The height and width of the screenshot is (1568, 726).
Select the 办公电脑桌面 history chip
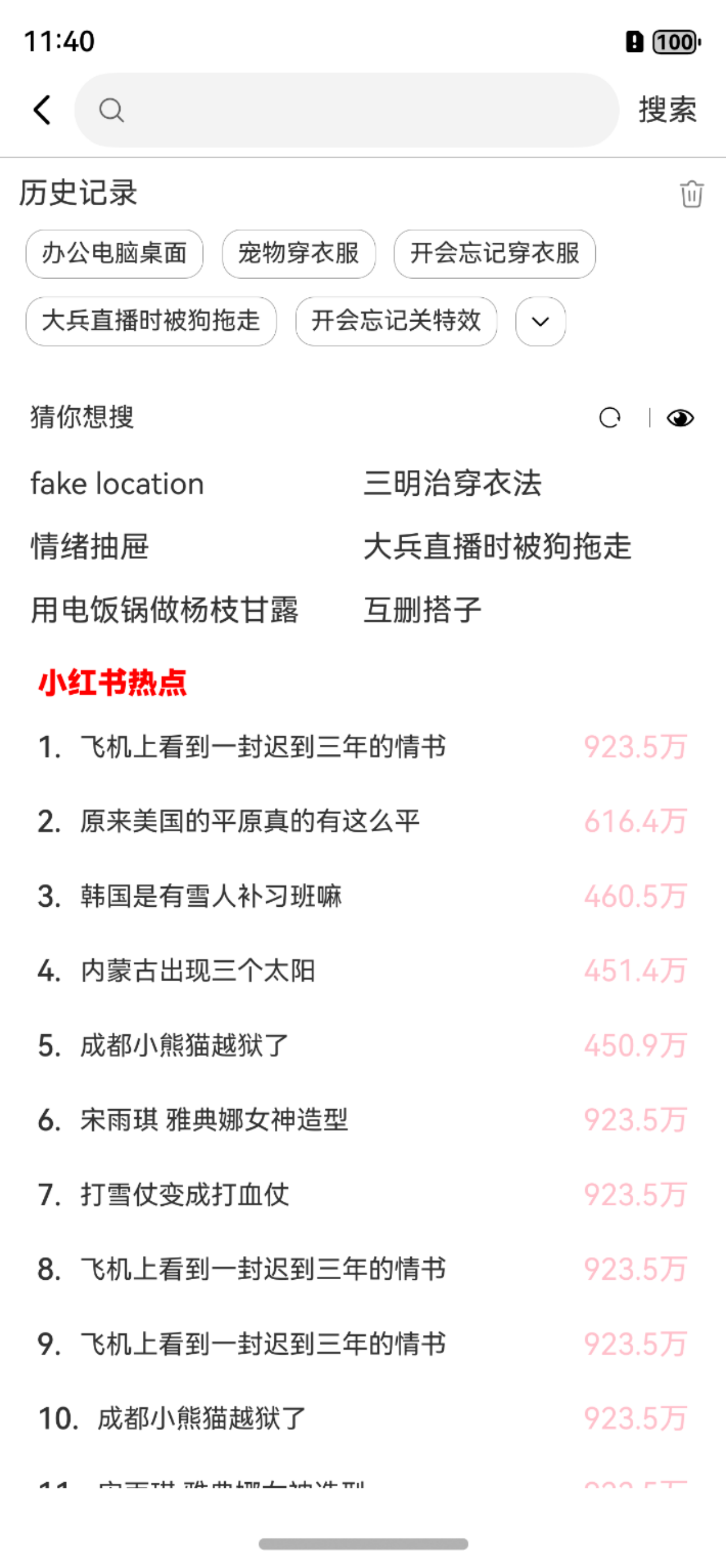(115, 254)
